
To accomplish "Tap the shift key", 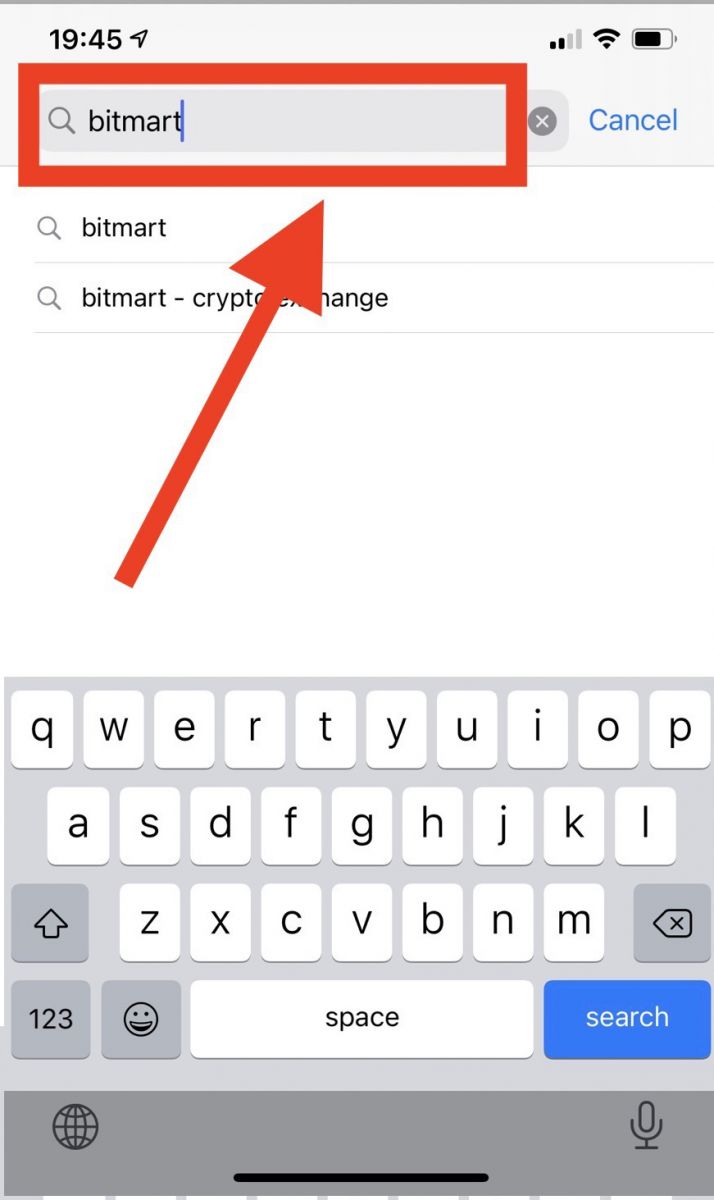I will (50, 923).
